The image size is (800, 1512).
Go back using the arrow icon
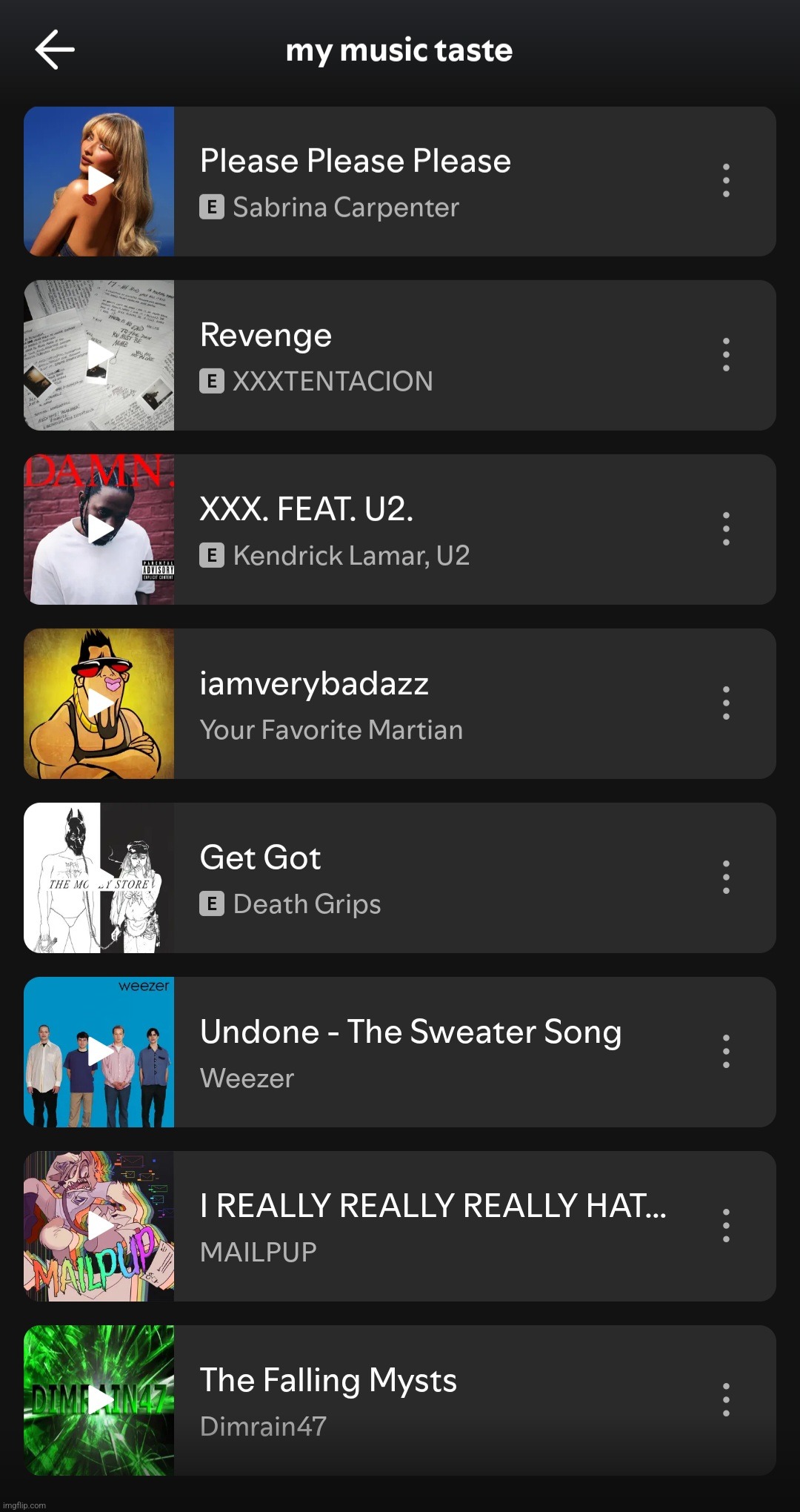[55, 50]
